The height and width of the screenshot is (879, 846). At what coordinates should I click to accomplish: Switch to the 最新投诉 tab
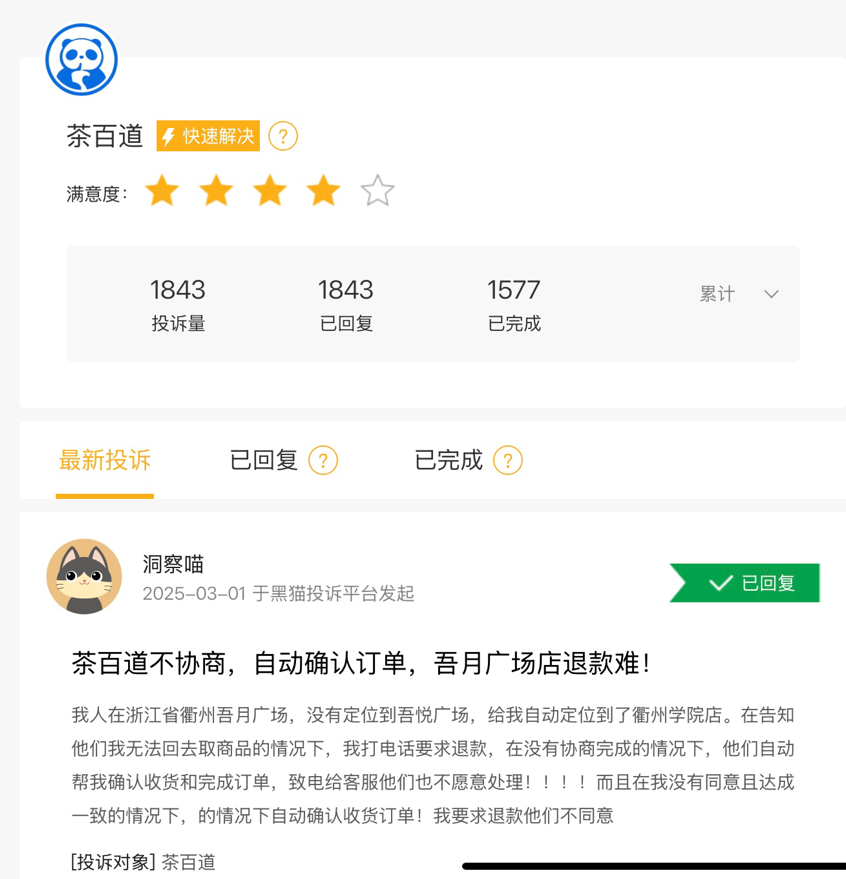105,460
